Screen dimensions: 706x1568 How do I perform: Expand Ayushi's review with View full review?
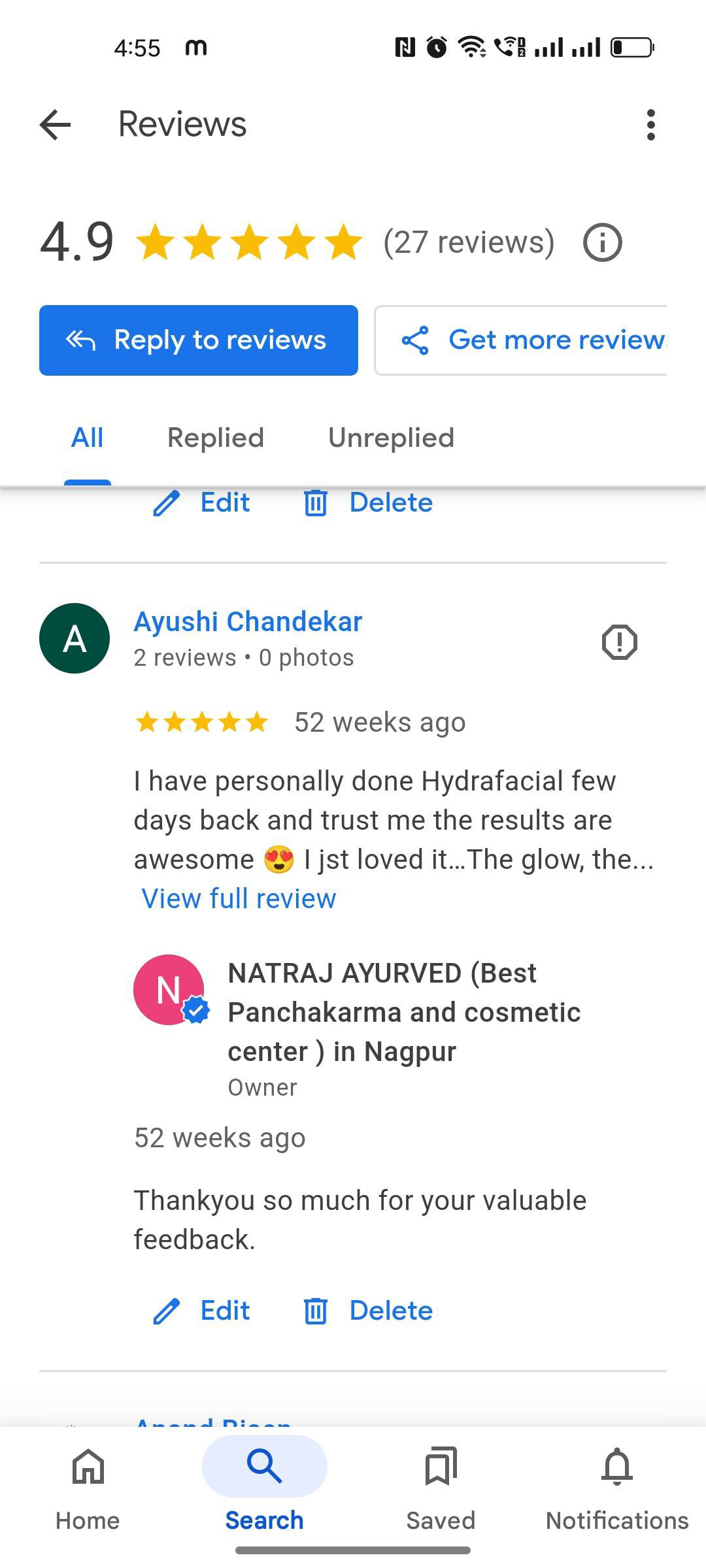[239, 899]
